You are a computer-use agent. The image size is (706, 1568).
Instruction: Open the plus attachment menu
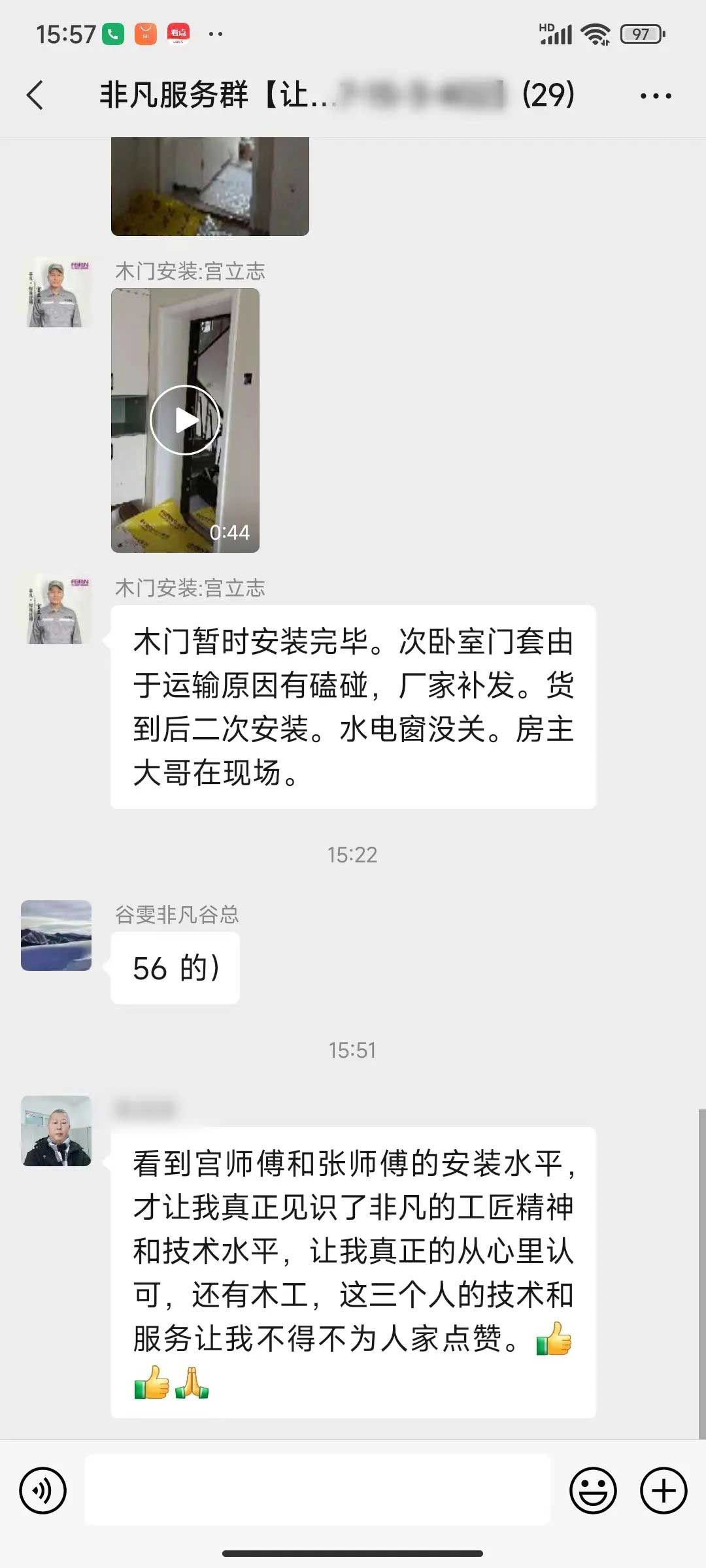point(663,1491)
